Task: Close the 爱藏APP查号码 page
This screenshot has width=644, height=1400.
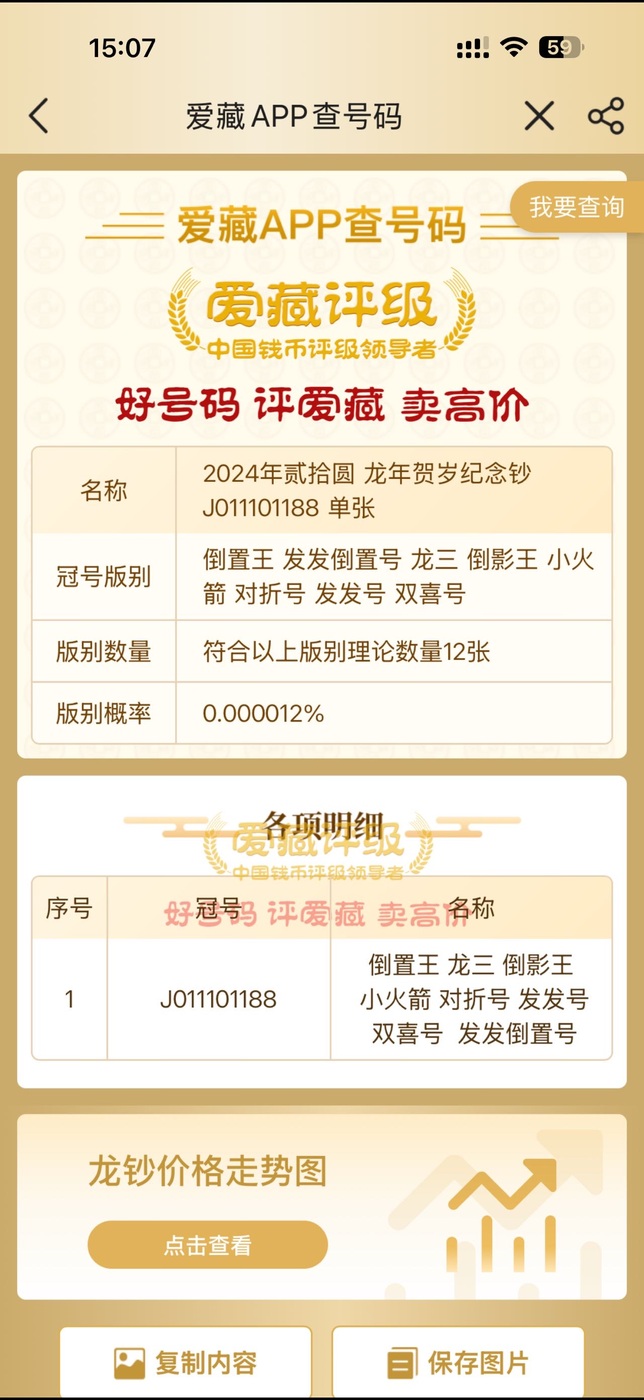Action: tap(539, 116)
